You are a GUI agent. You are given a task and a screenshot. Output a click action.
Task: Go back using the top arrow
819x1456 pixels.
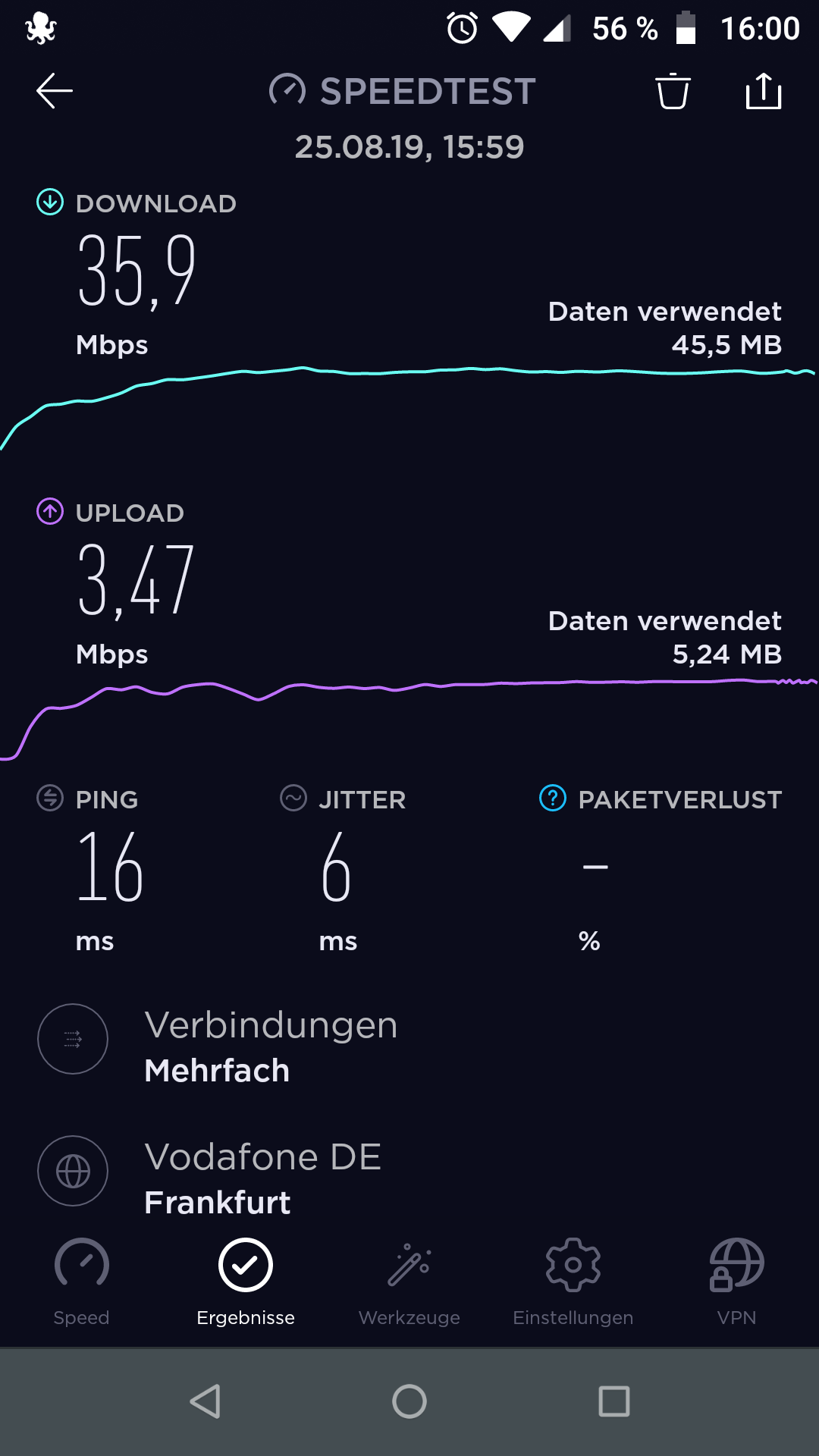click(x=55, y=91)
